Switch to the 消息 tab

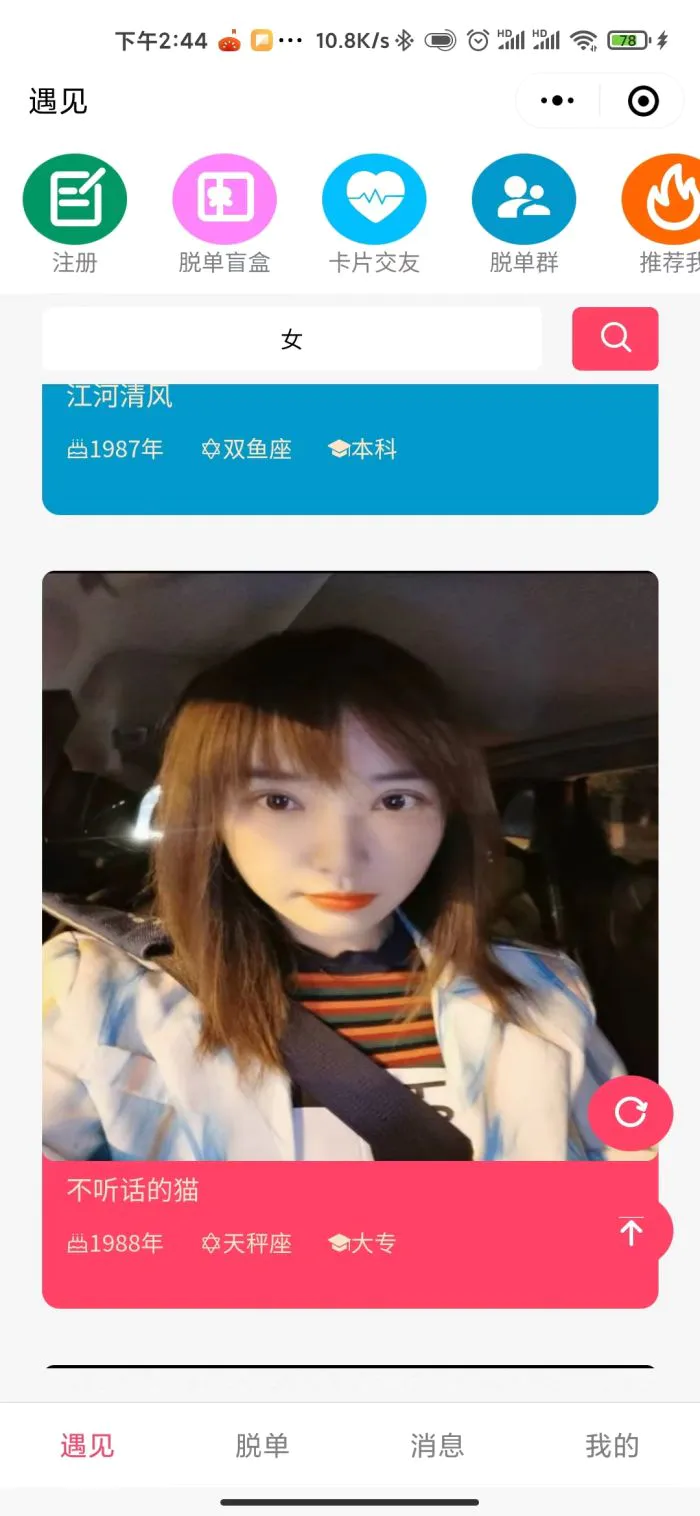437,1445
